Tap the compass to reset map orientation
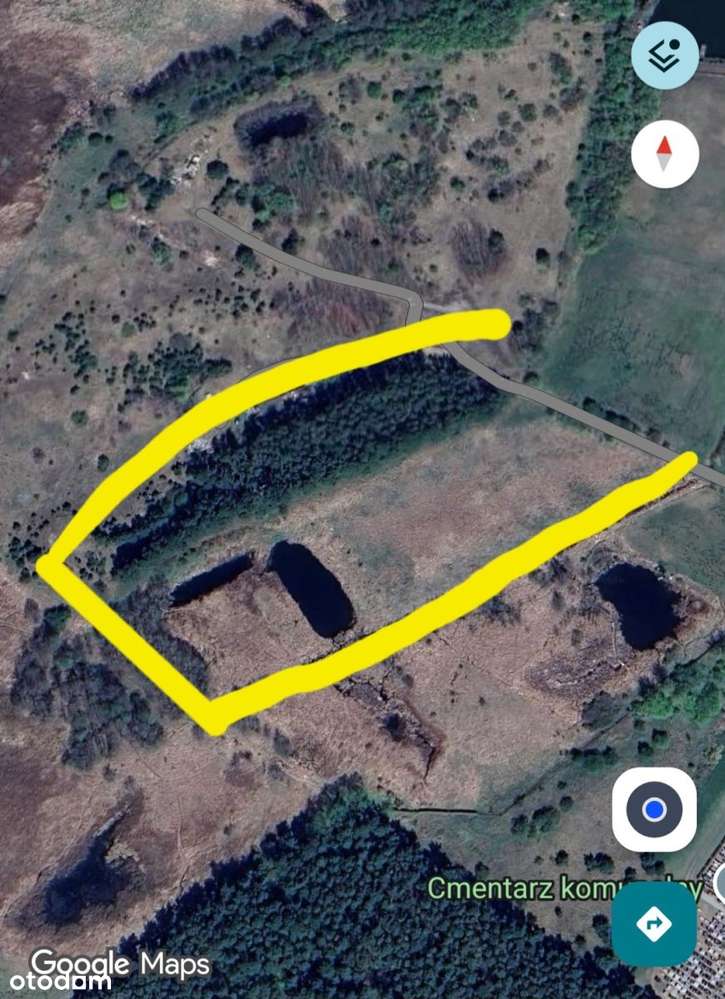The width and height of the screenshot is (725, 999). (x=665, y=154)
